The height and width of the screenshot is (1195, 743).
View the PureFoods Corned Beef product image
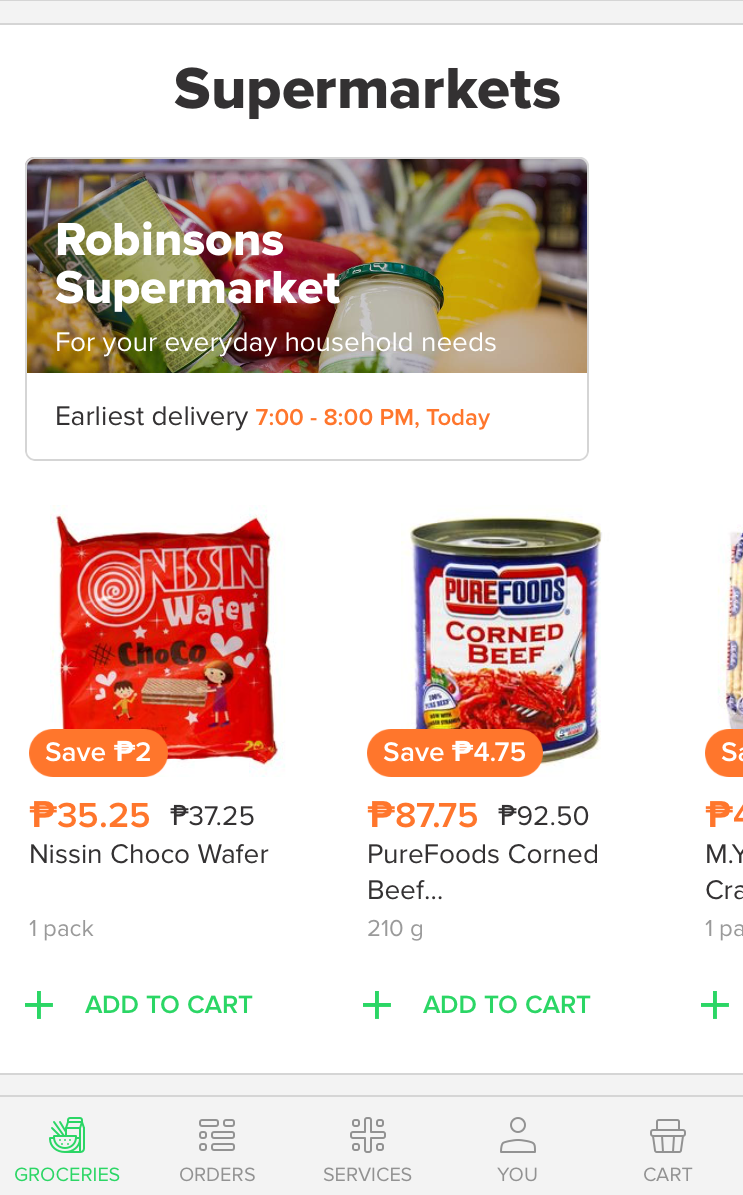tap(504, 636)
